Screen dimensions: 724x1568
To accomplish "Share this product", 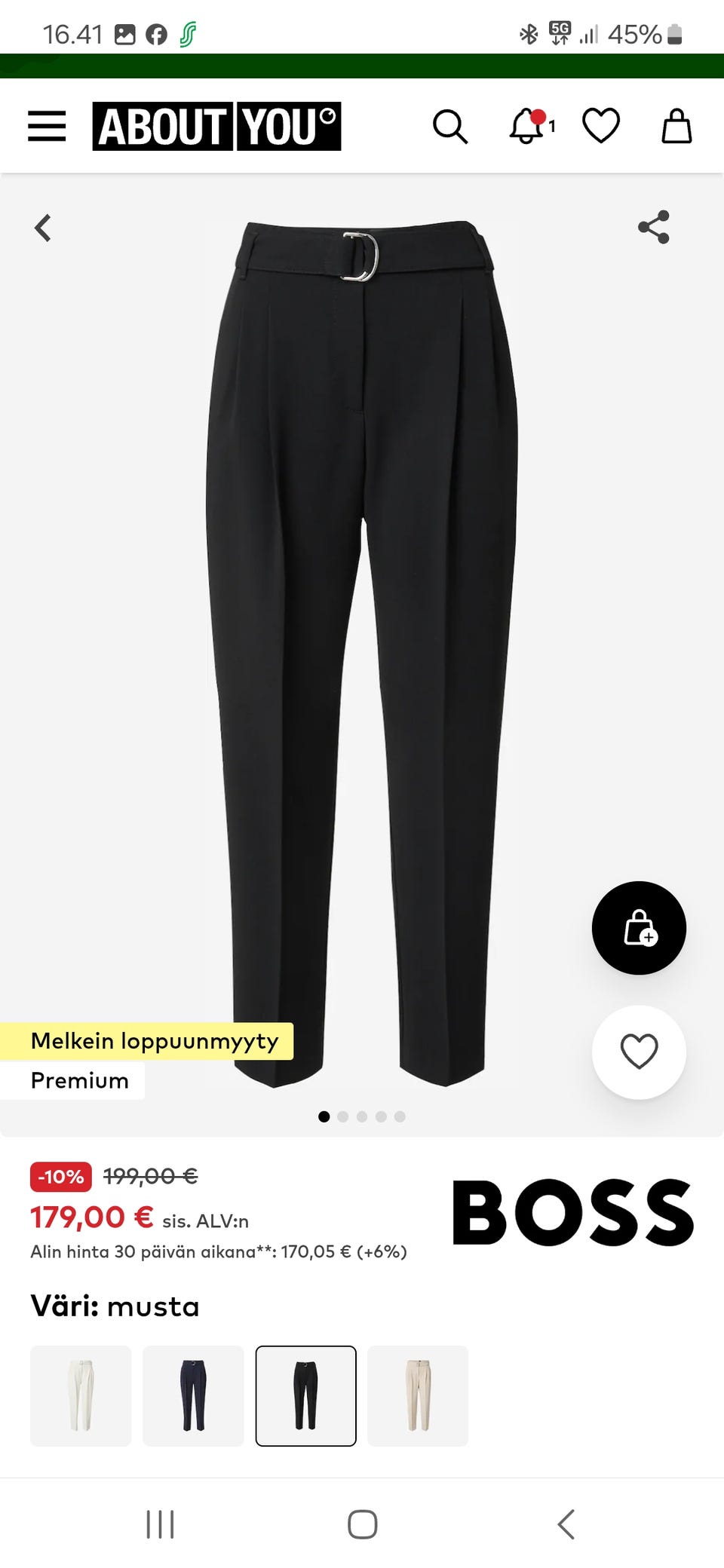I will pyautogui.click(x=654, y=227).
